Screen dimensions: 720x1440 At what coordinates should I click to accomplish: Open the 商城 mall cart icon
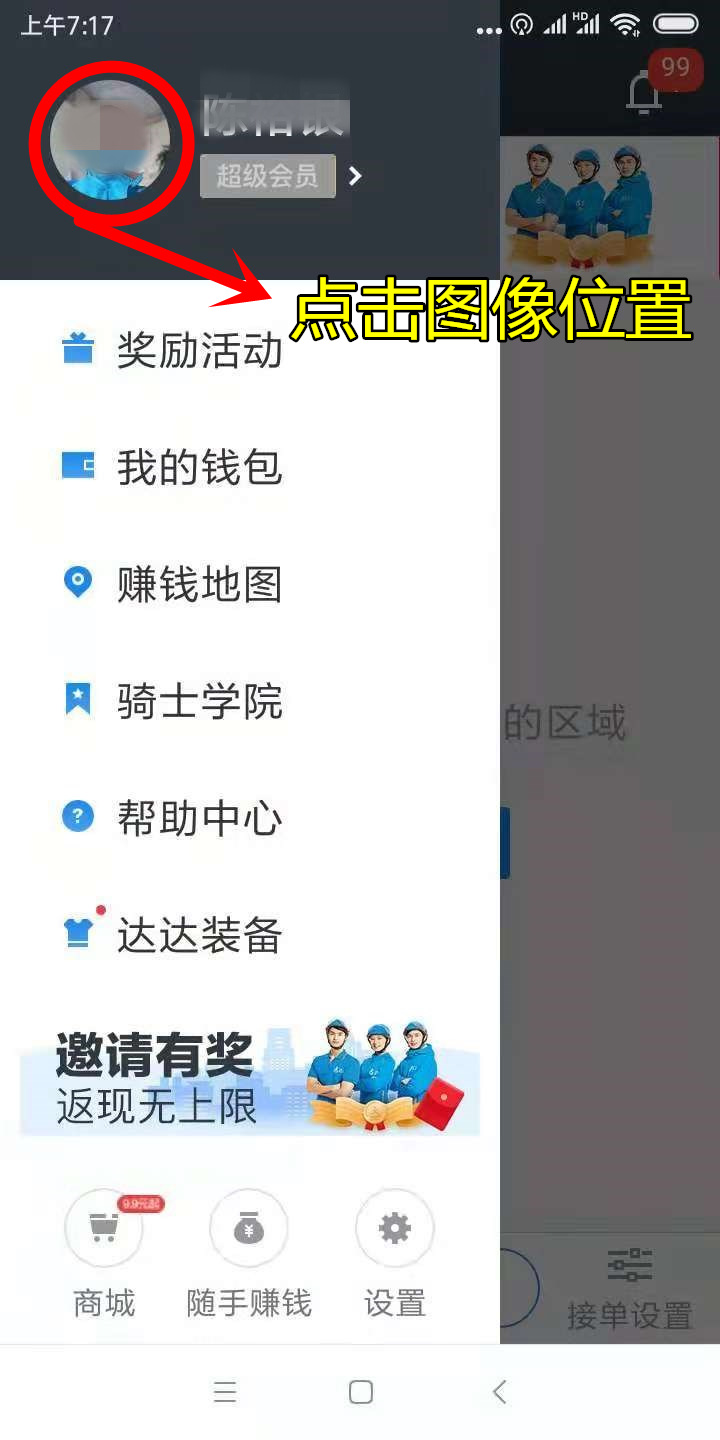(x=104, y=1228)
